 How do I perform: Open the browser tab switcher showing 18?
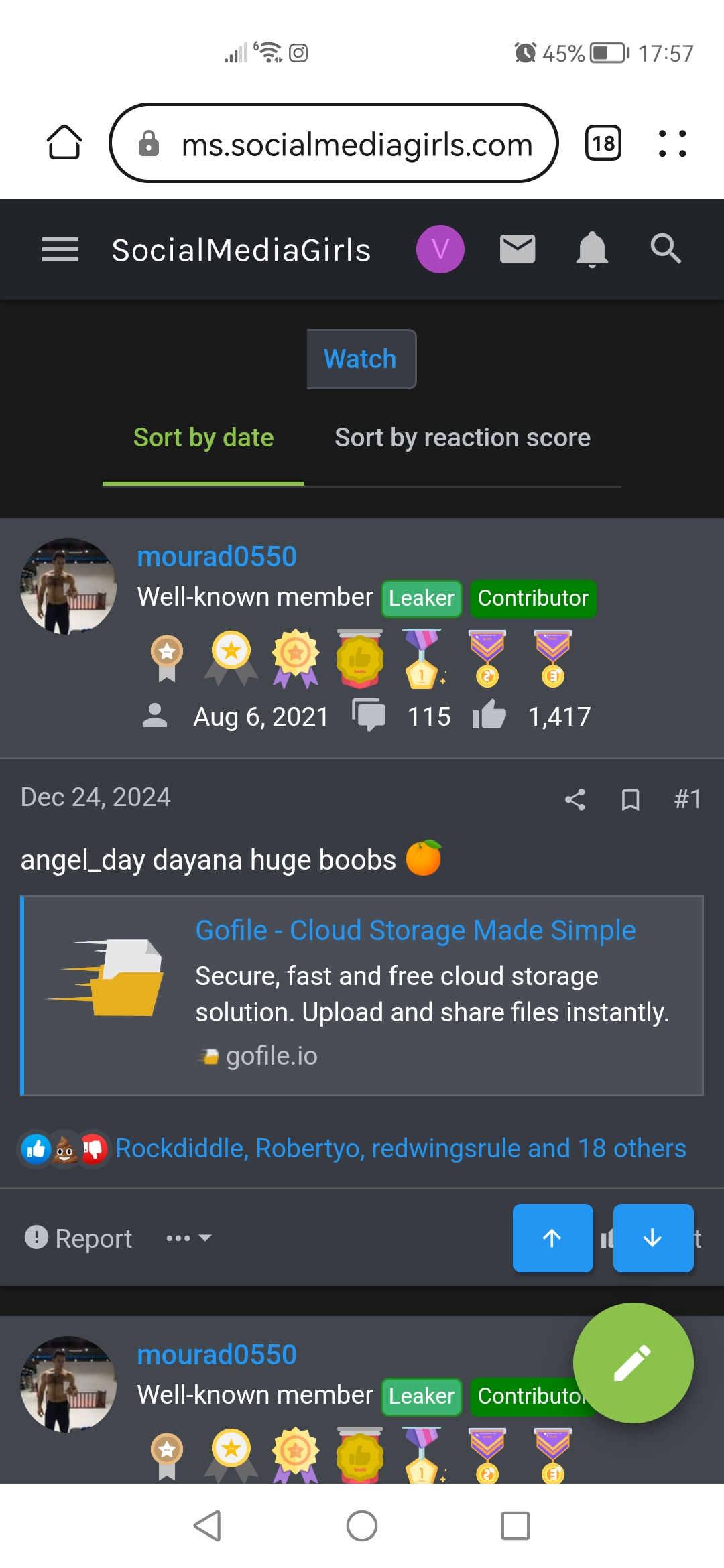coord(603,143)
